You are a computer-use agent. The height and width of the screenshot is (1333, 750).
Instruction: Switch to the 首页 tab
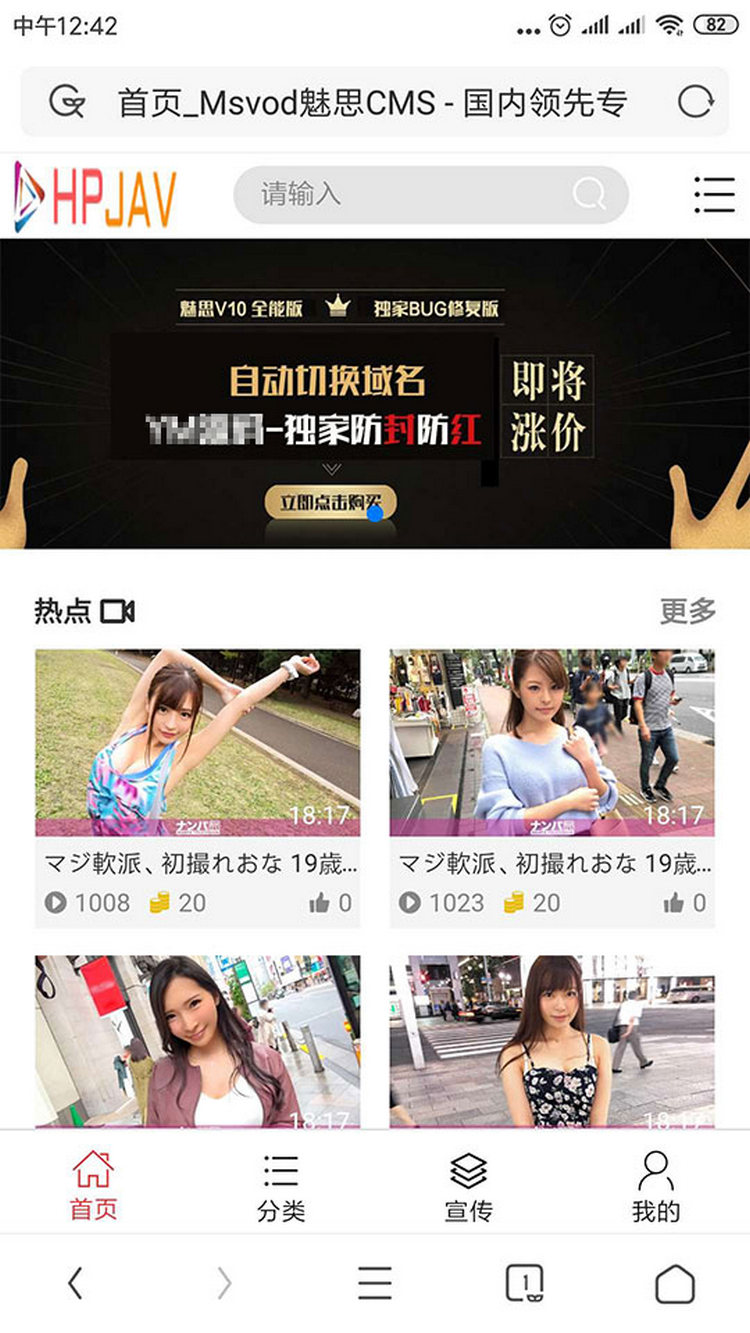pos(93,1185)
